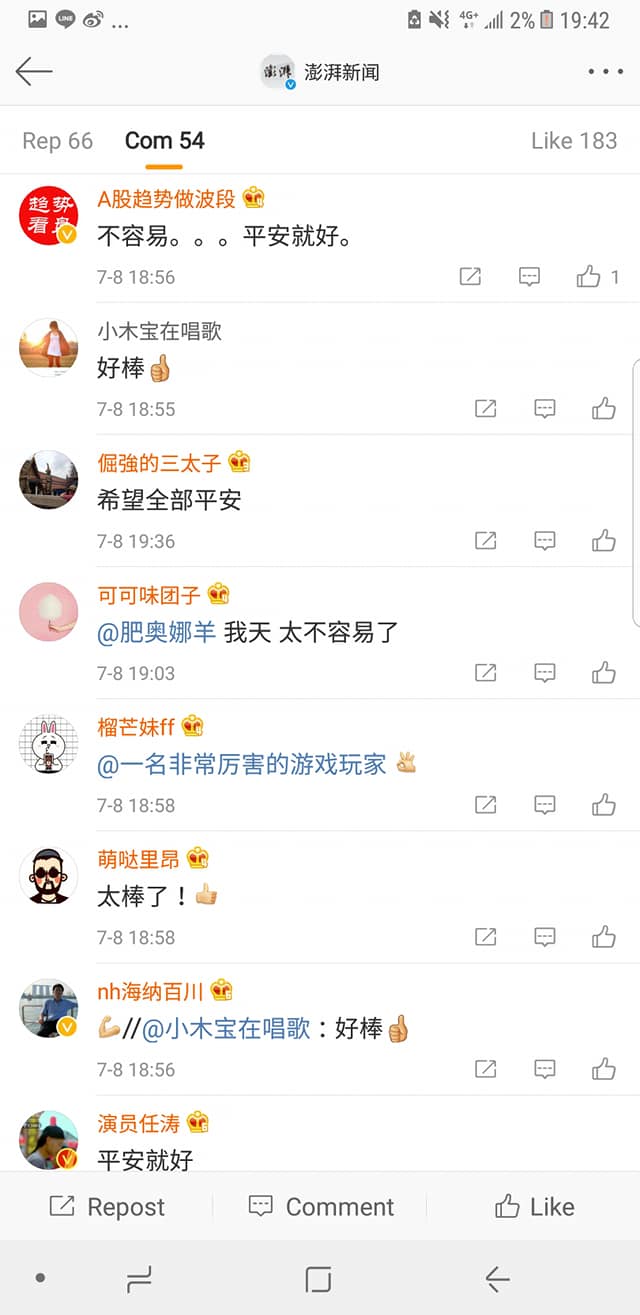
Task: Open the @一名非常厉害的游戏玩家 mention
Action: point(241,765)
